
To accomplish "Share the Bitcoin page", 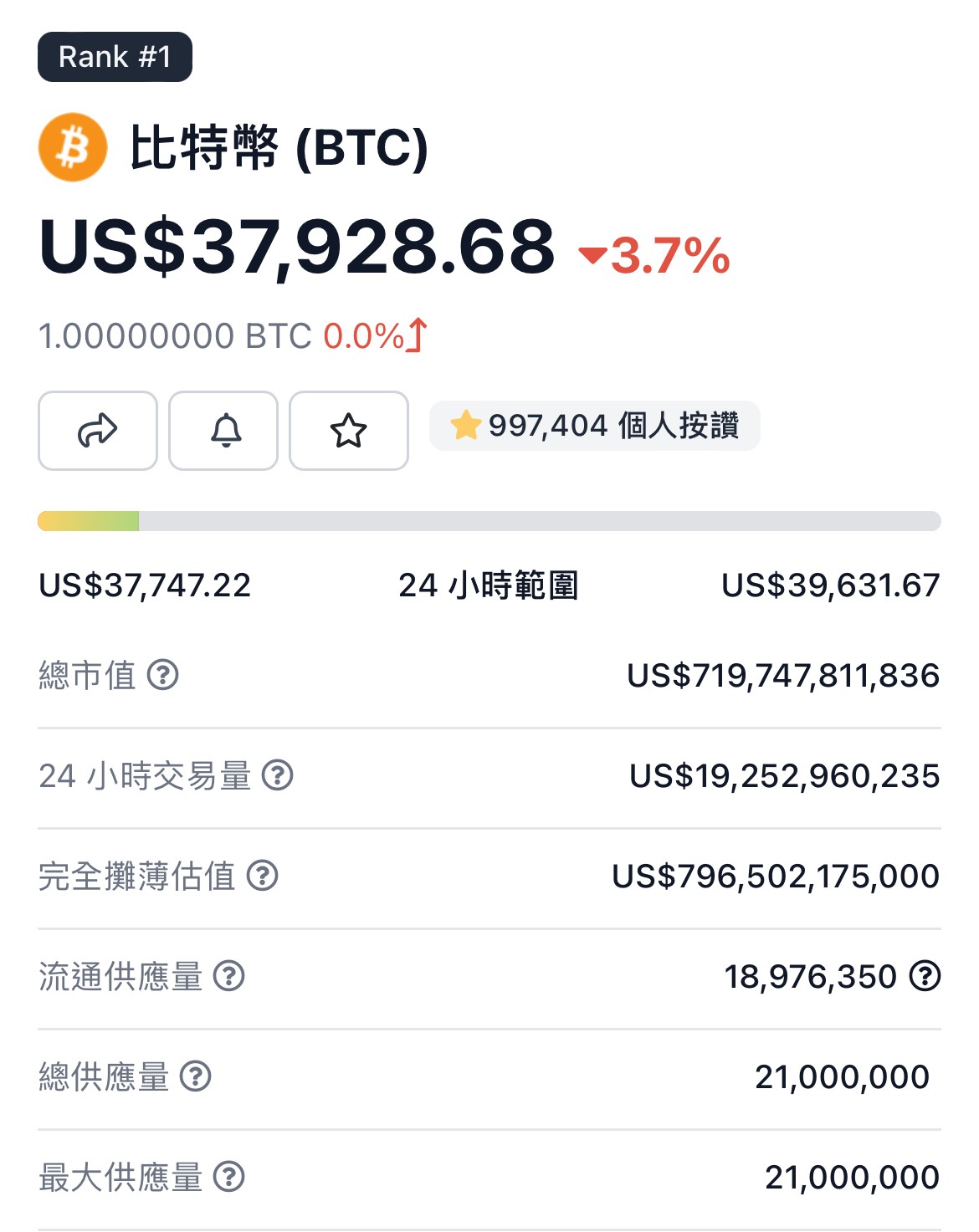I will coord(98,431).
